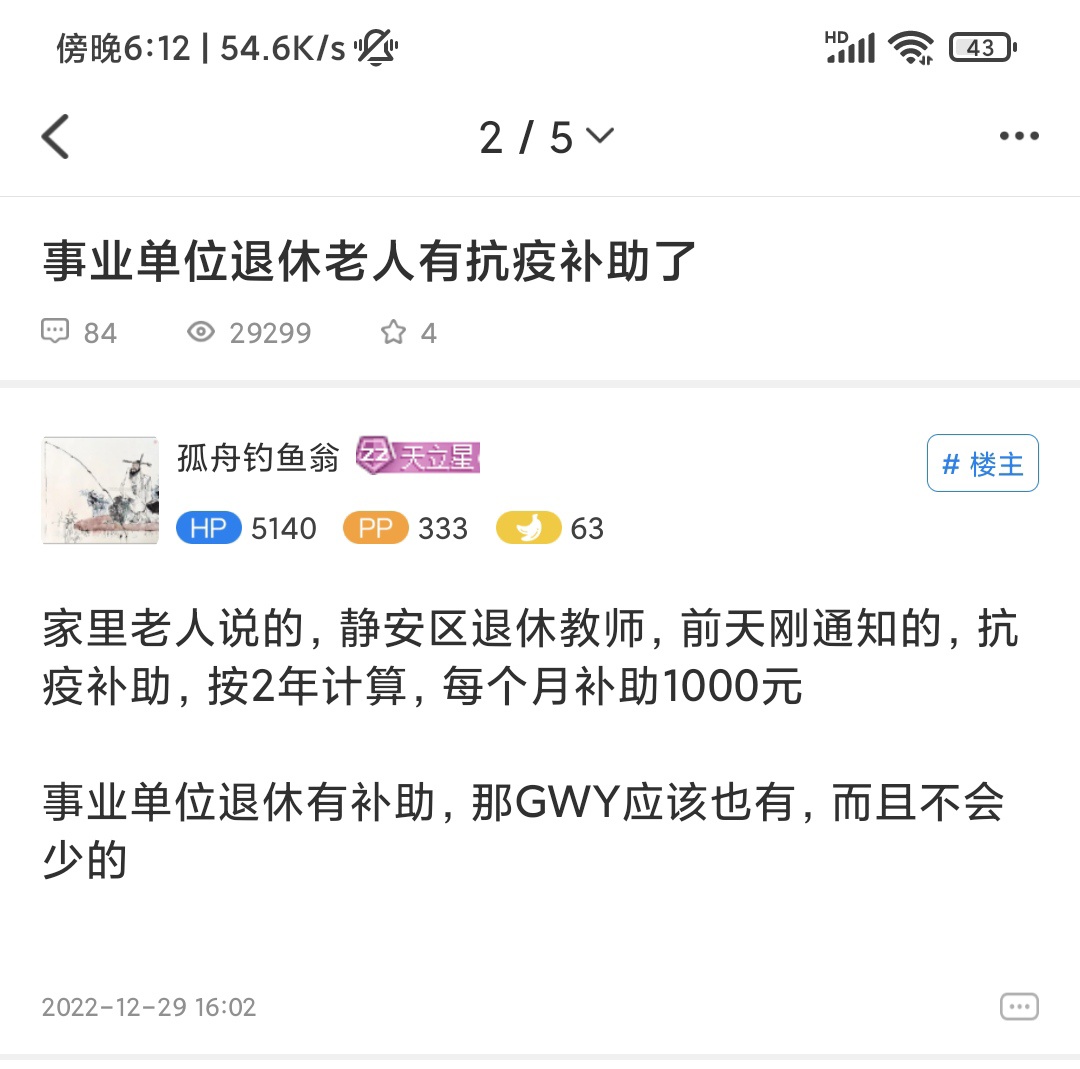The width and height of the screenshot is (1080, 1069).
Task: View 孤舟钓鱼翁's avatar profile
Action: point(100,490)
